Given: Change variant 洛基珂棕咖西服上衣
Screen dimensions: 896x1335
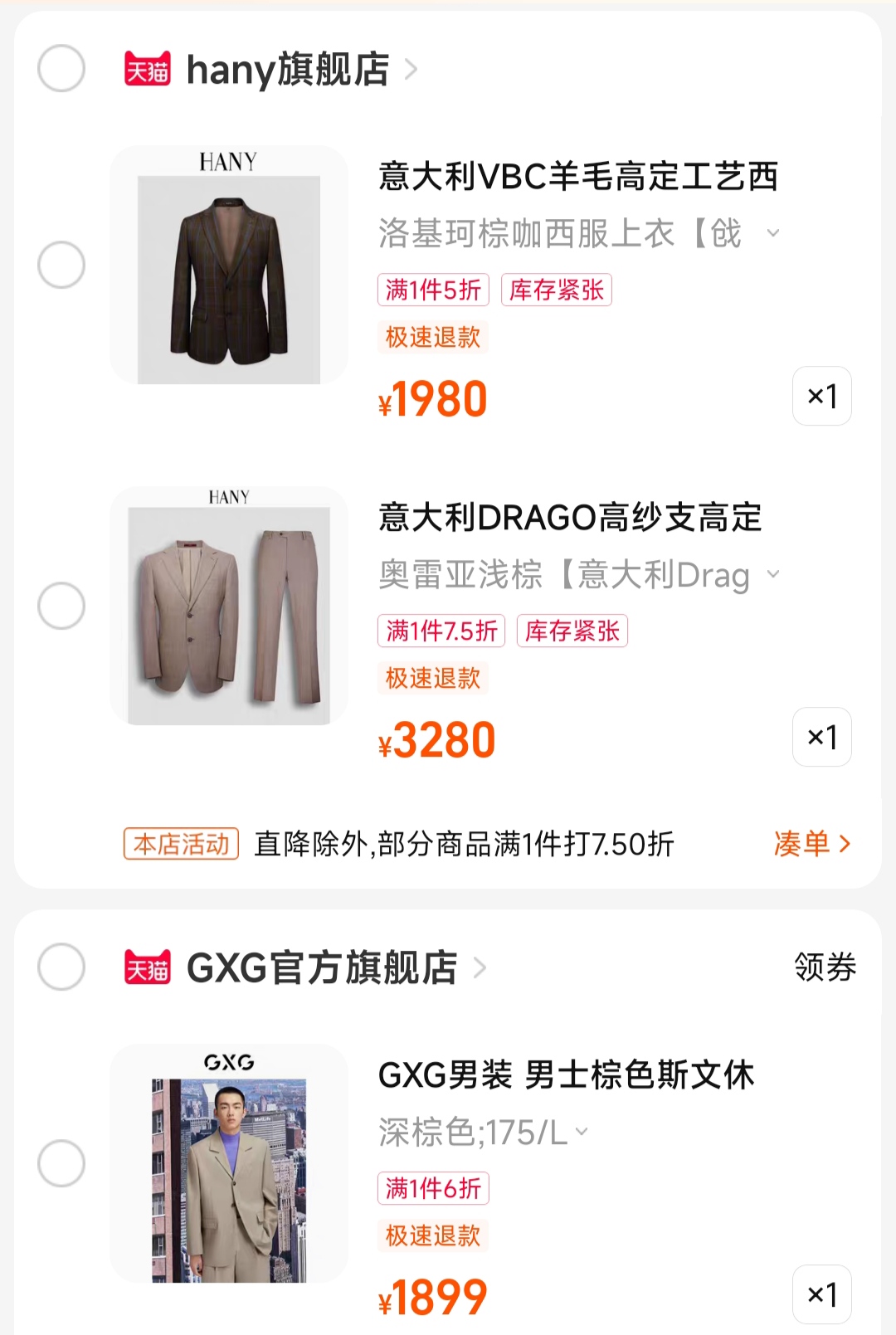Looking at the screenshot, I should click(x=578, y=234).
